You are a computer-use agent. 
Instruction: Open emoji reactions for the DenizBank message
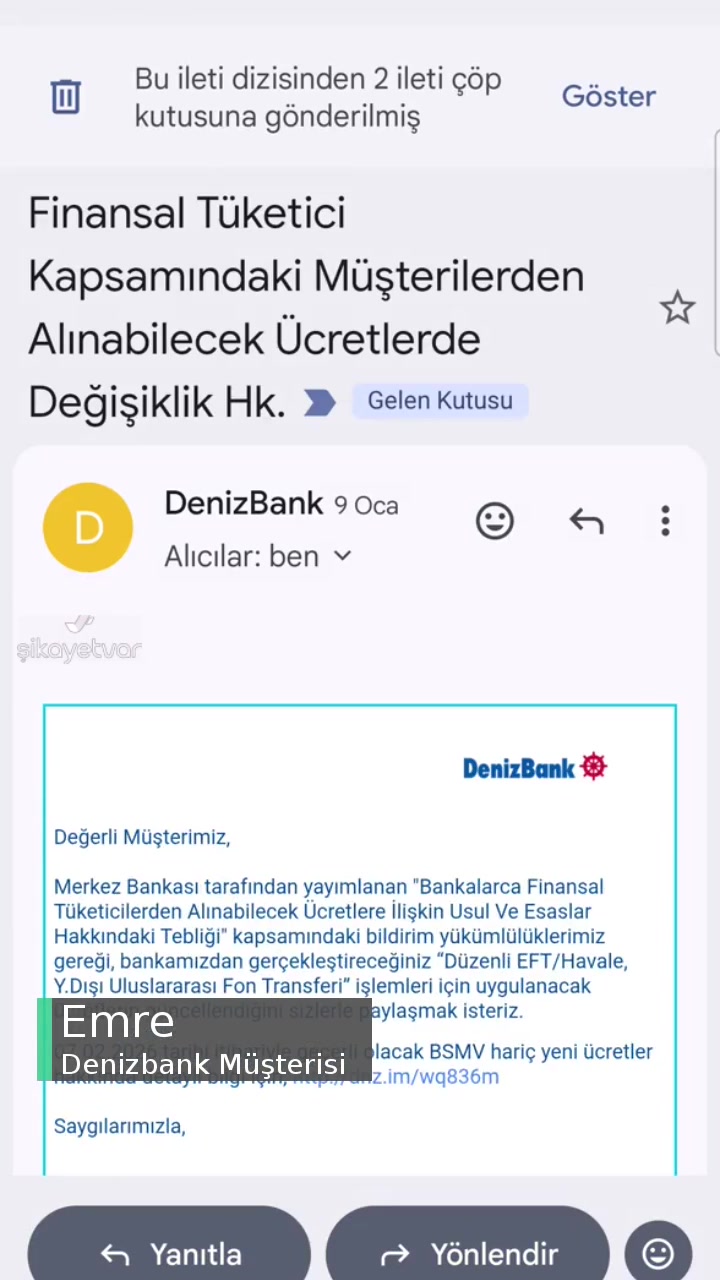tap(494, 520)
